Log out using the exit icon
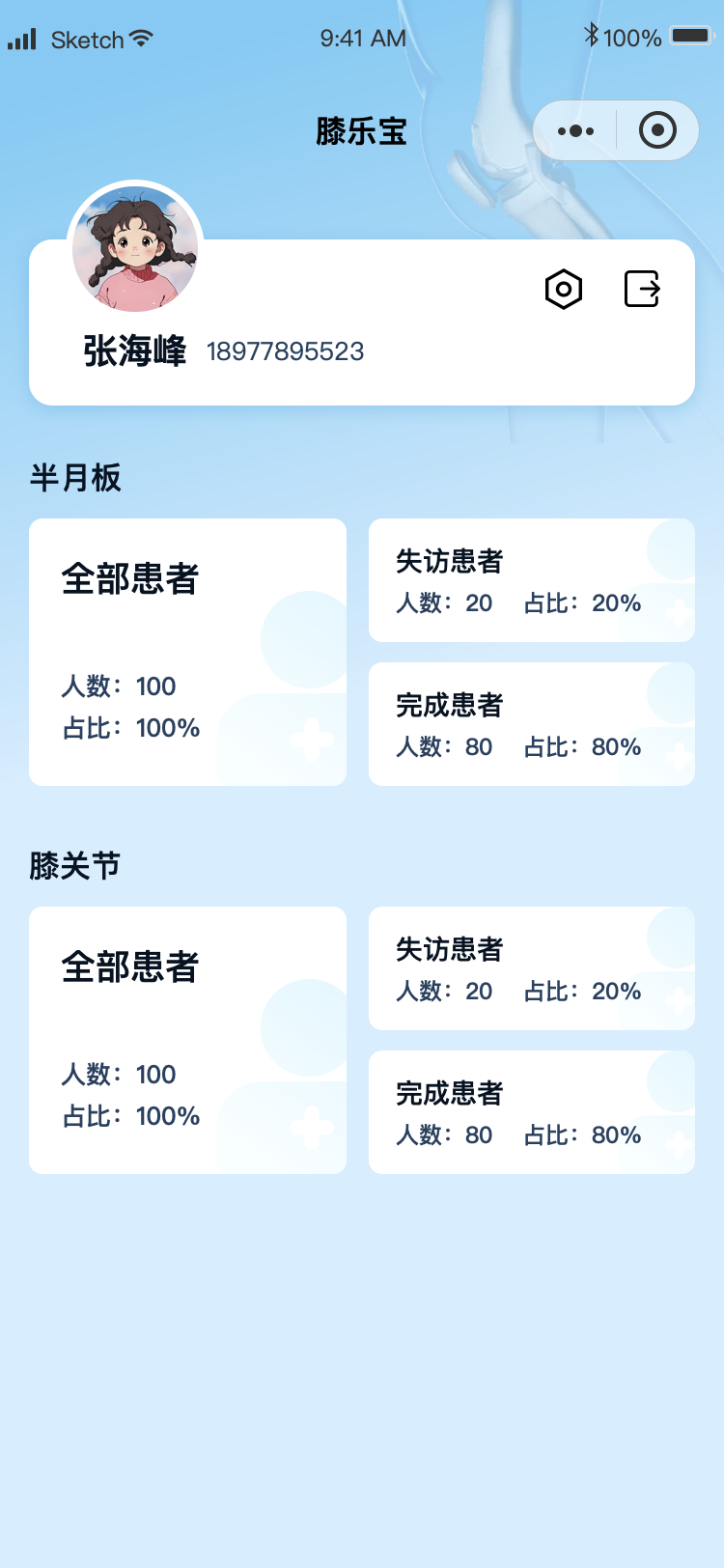Image resolution: width=724 pixels, height=1568 pixels. point(642,289)
